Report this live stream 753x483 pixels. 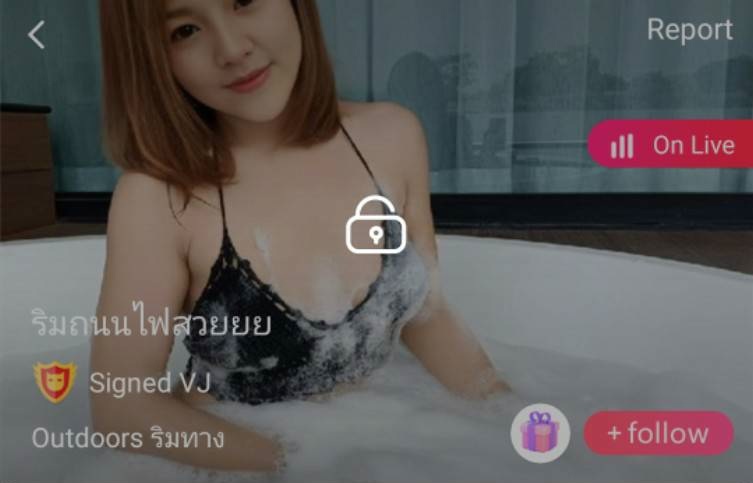(690, 30)
